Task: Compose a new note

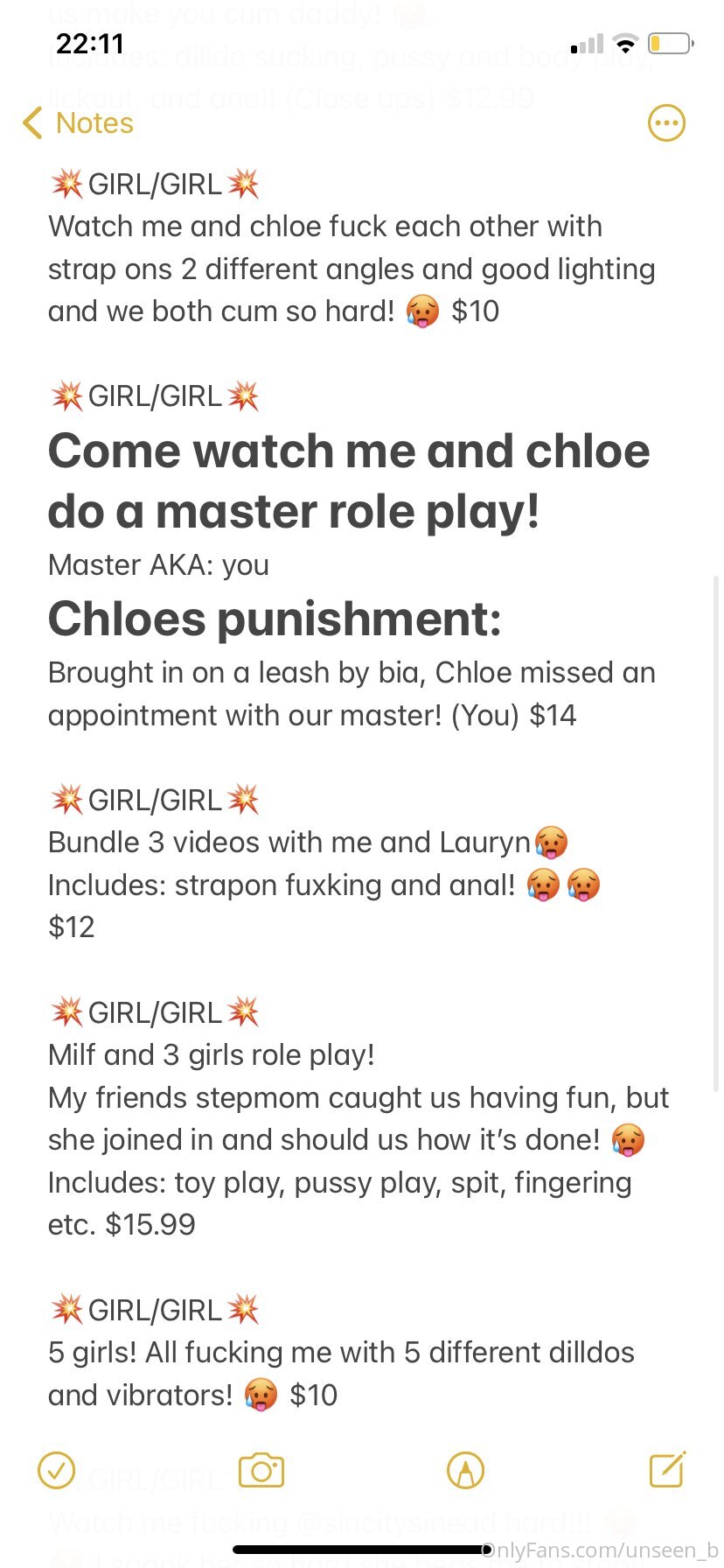Action: coord(667,1469)
